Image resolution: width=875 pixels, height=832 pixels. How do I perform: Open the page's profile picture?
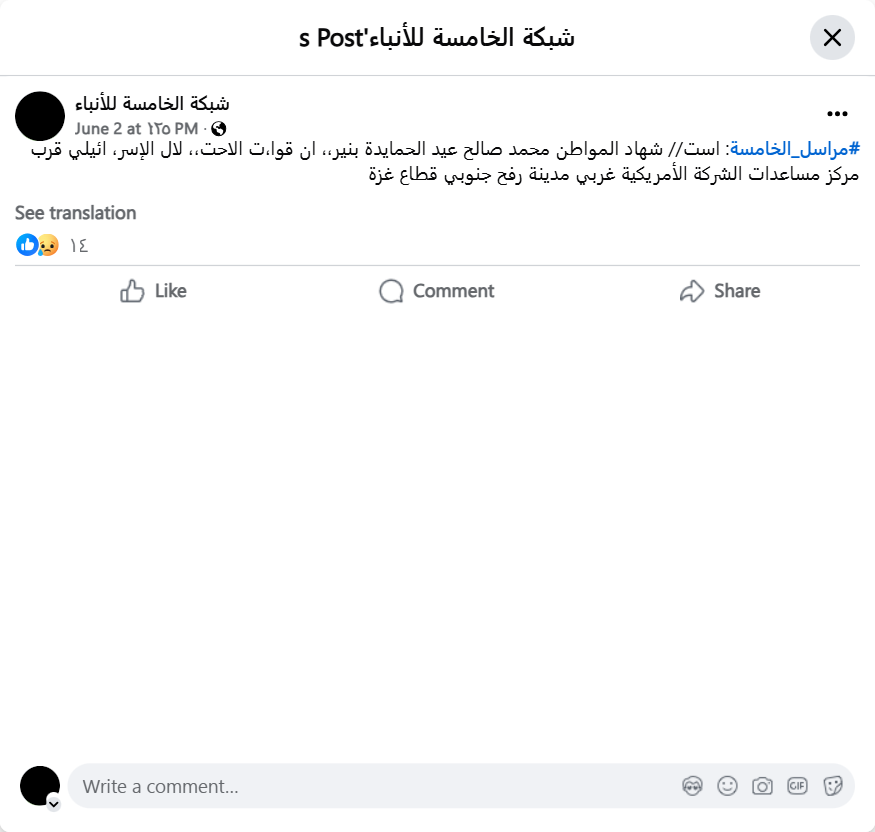click(40, 116)
